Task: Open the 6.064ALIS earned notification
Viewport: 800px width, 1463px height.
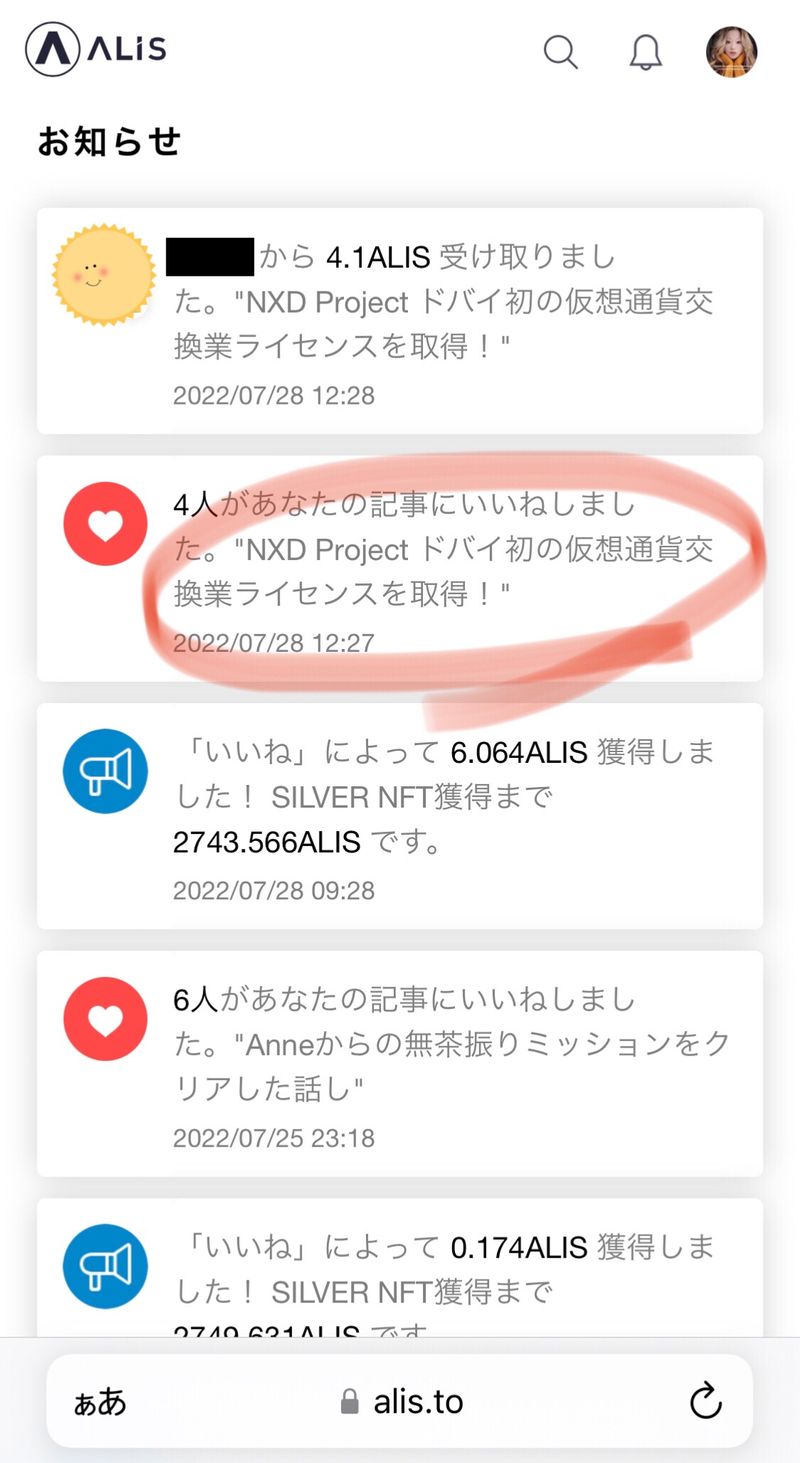Action: pyautogui.click(x=400, y=815)
